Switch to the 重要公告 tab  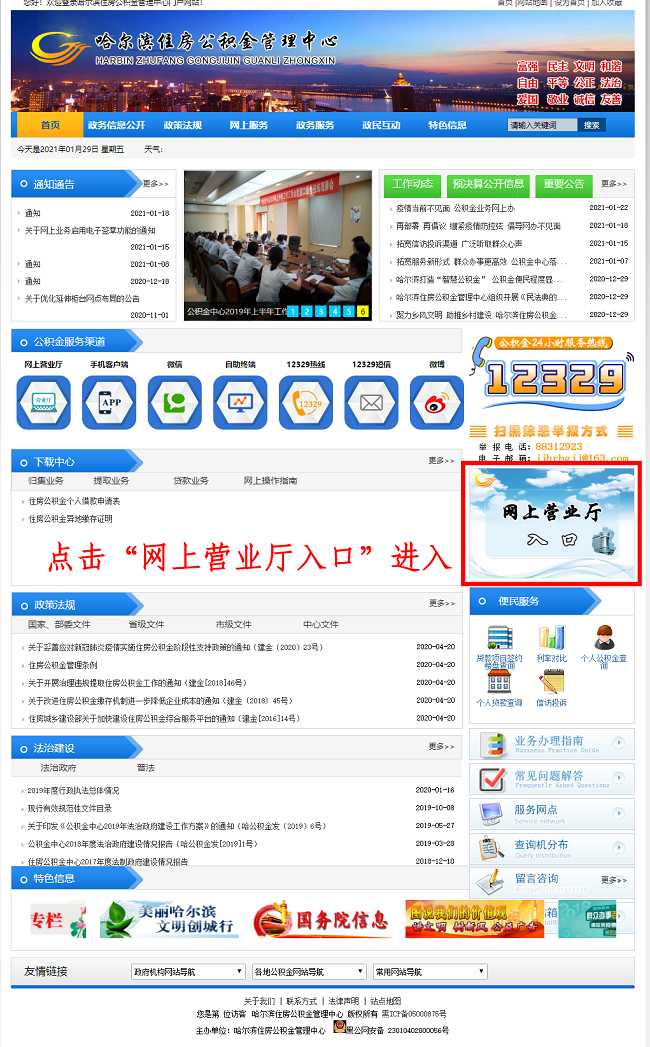(565, 184)
